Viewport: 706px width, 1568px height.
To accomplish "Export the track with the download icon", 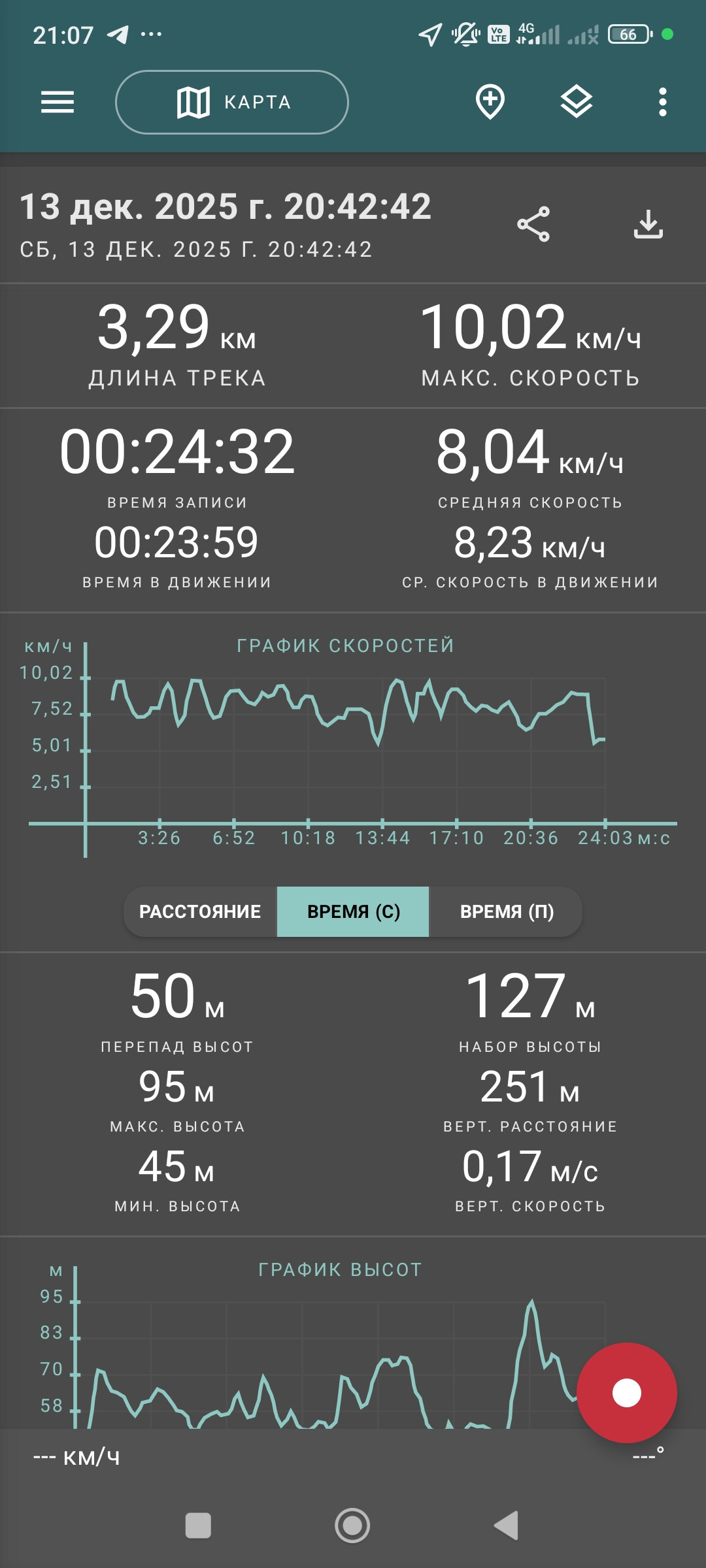I will (x=648, y=225).
